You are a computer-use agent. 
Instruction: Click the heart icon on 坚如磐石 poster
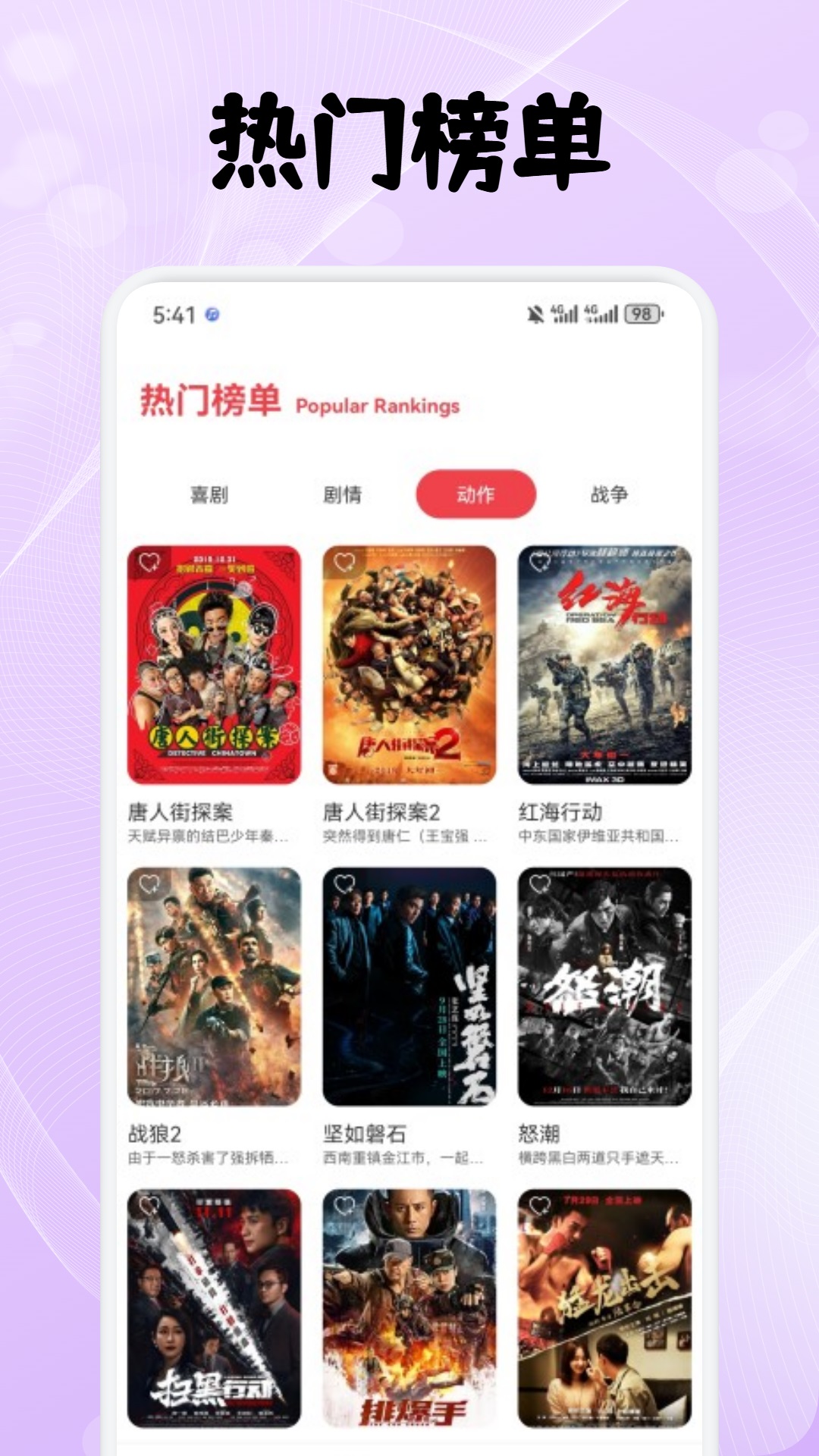(346, 883)
